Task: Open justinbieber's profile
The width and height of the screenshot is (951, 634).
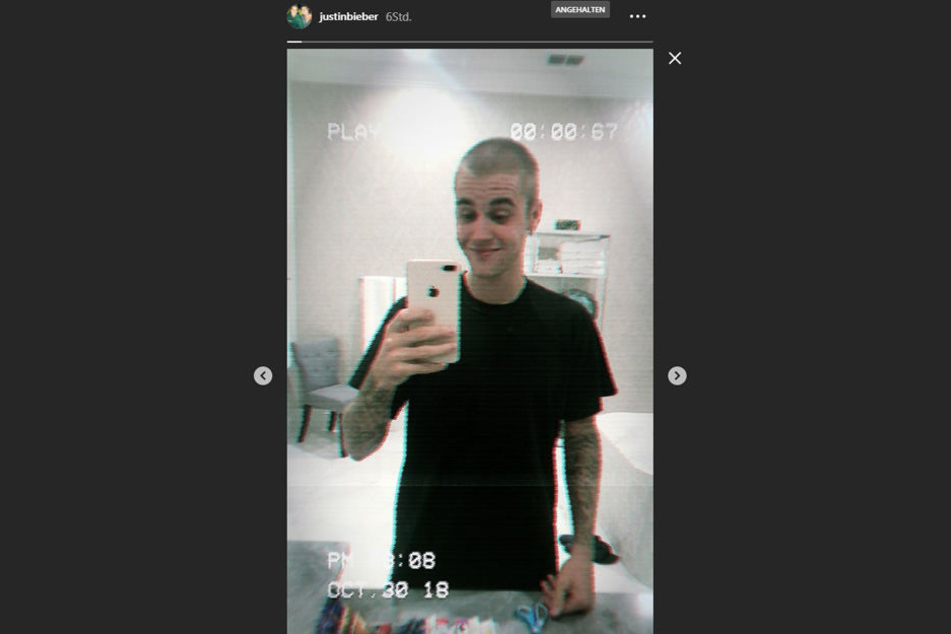Action: click(x=348, y=17)
